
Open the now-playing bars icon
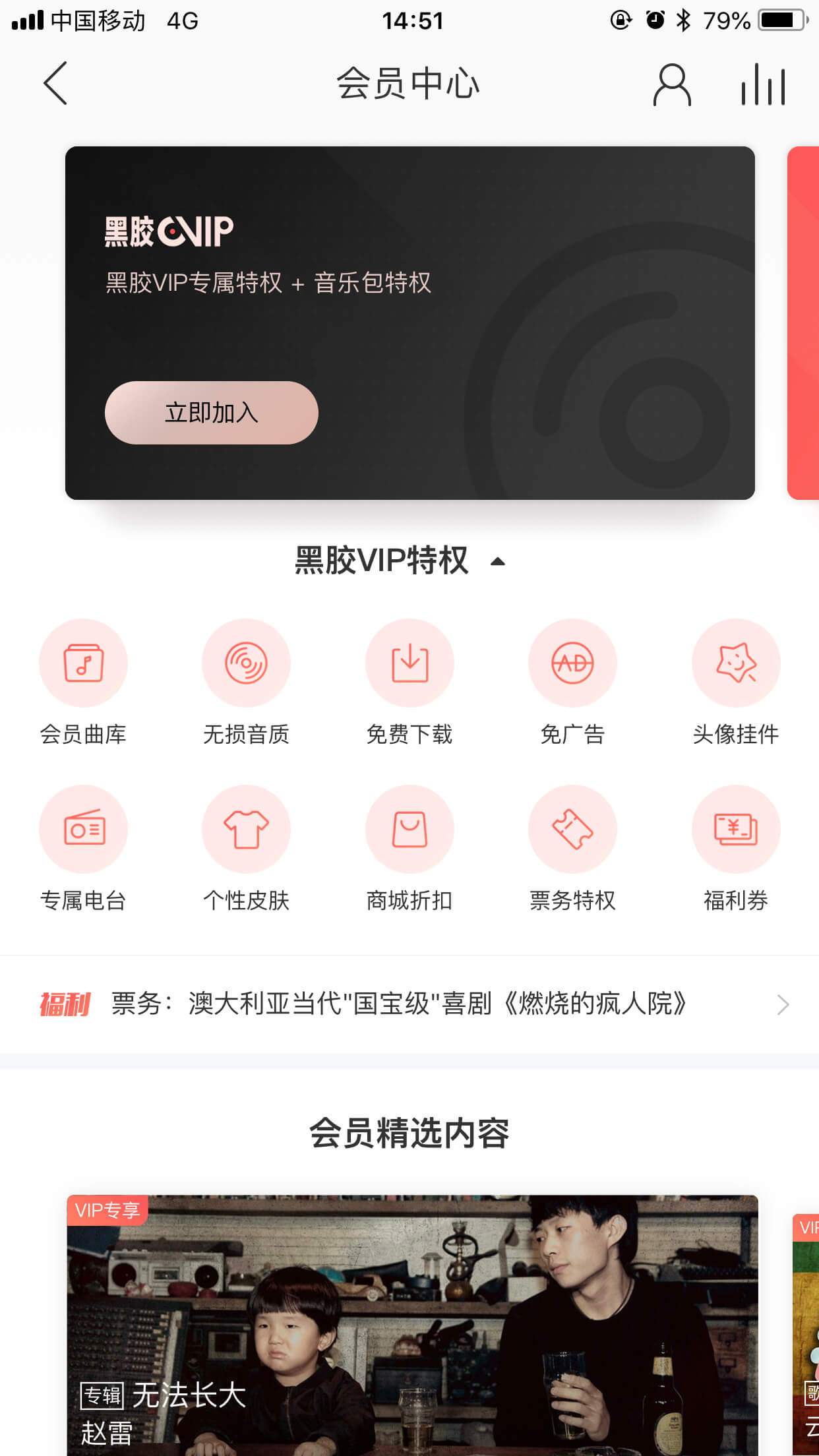[x=763, y=84]
